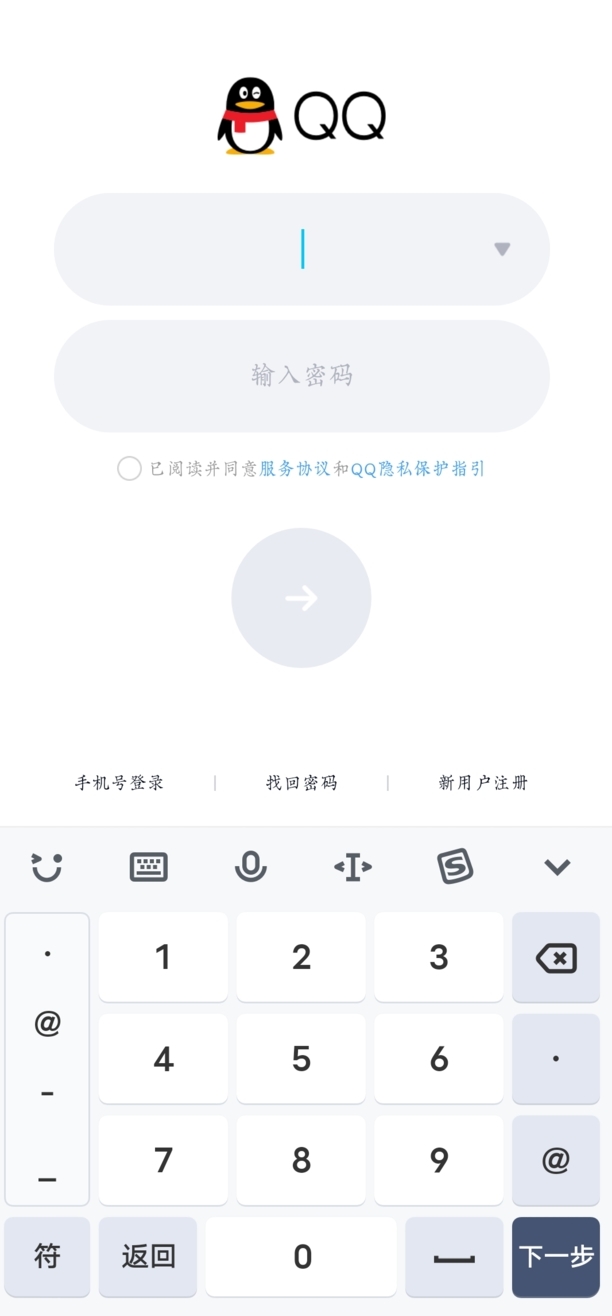
Task: Type digit 5 on the keypad
Action: (301, 1059)
